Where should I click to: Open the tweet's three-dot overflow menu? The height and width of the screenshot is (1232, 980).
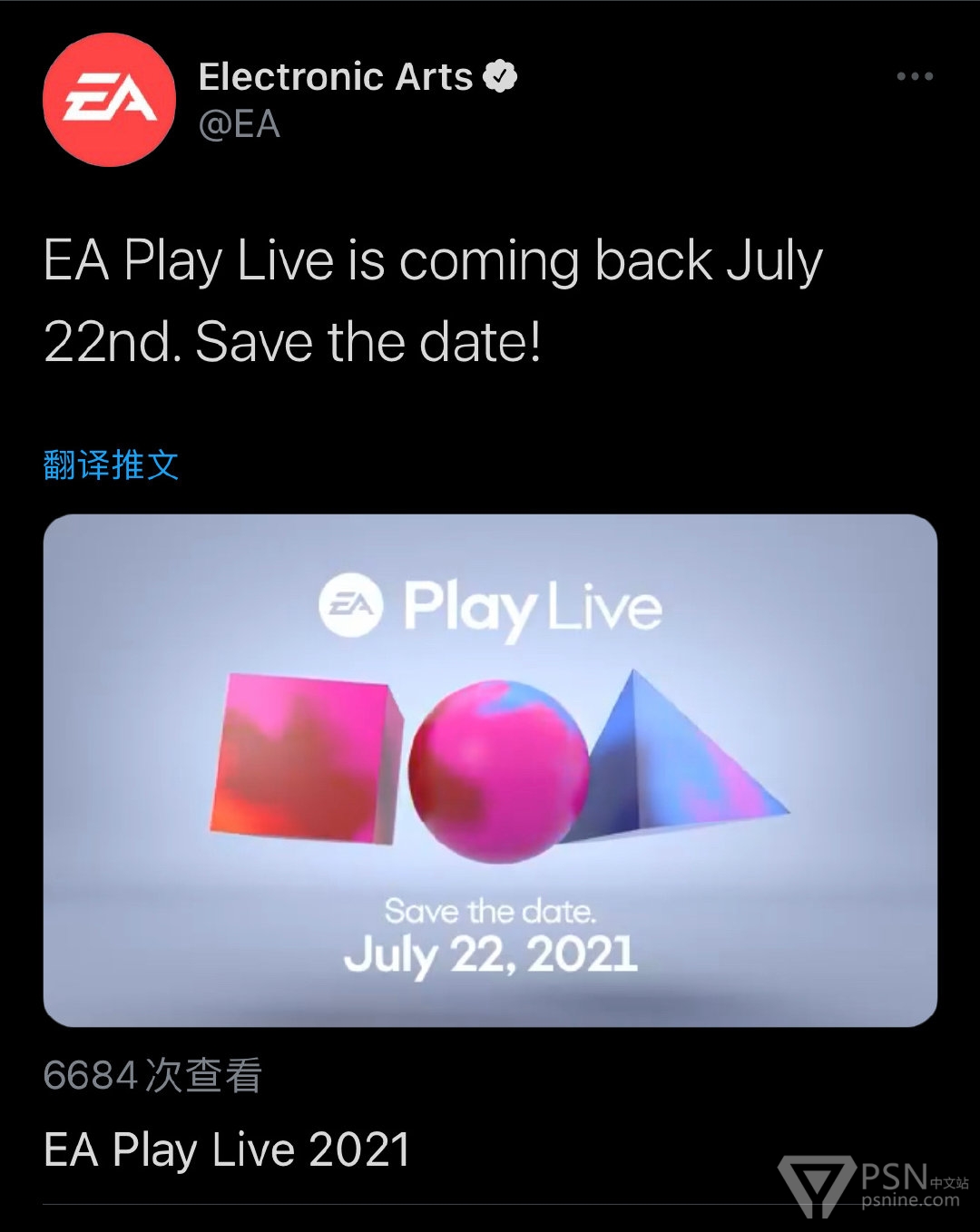914,76
